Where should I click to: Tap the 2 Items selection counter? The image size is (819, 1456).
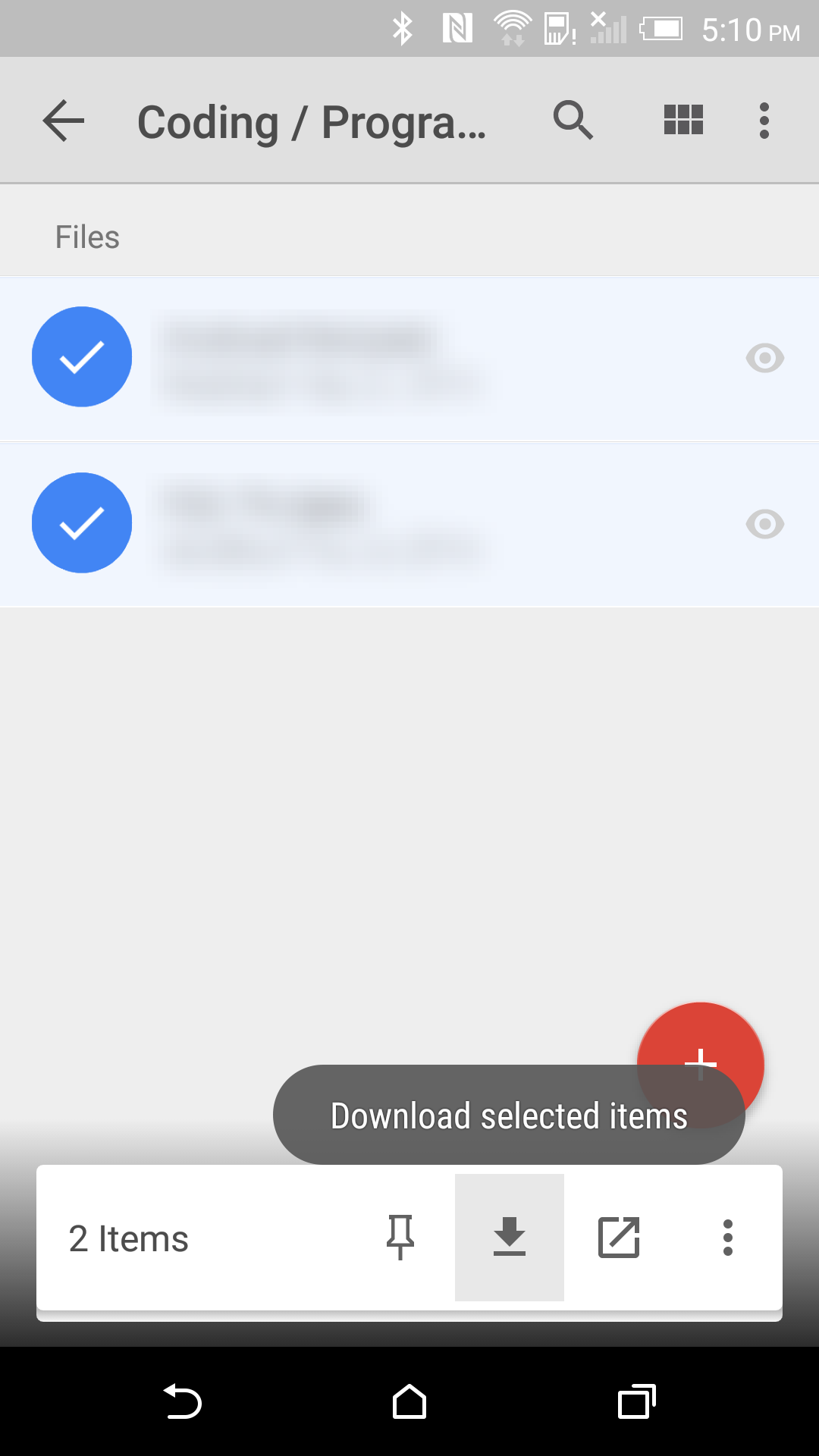[x=128, y=1238]
